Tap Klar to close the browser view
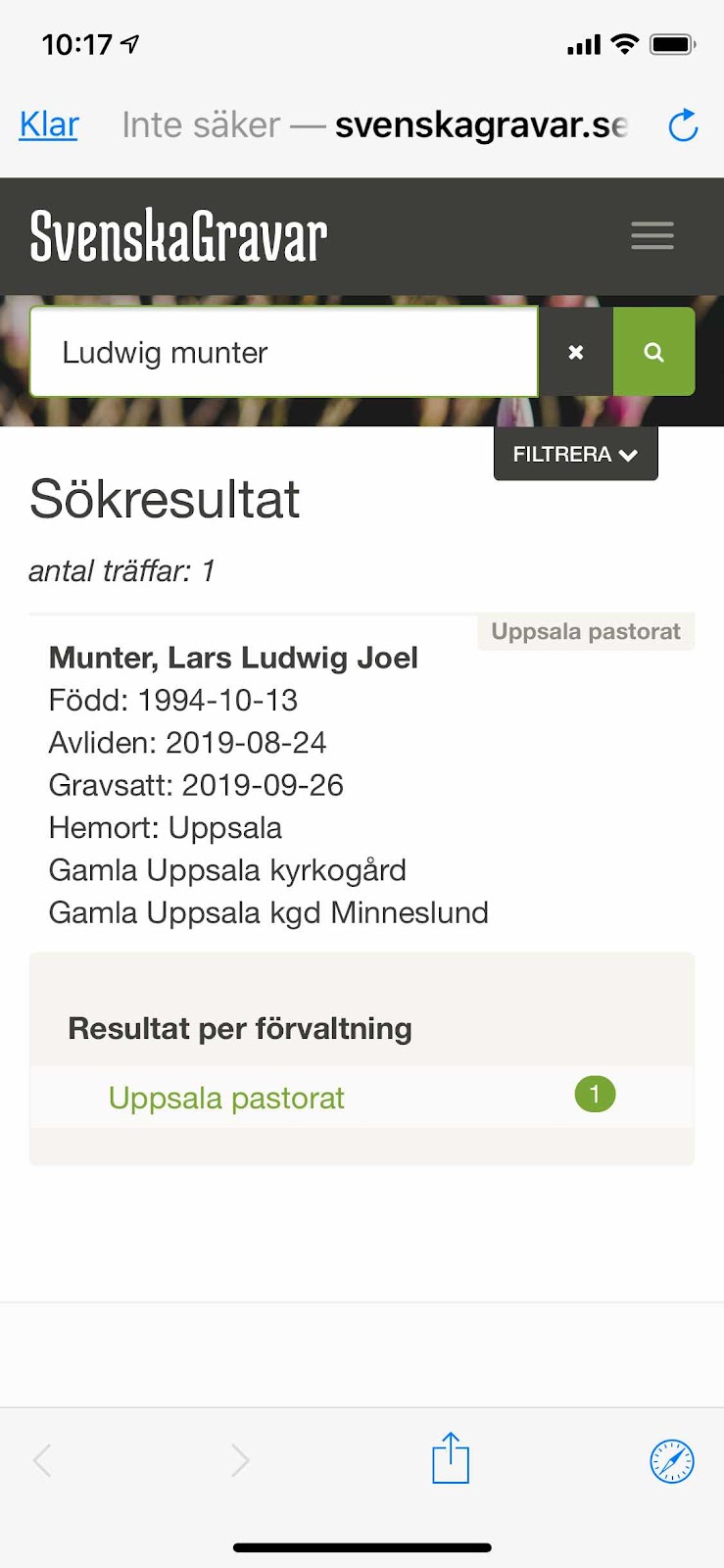Image resolution: width=724 pixels, height=1568 pixels. (x=49, y=125)
